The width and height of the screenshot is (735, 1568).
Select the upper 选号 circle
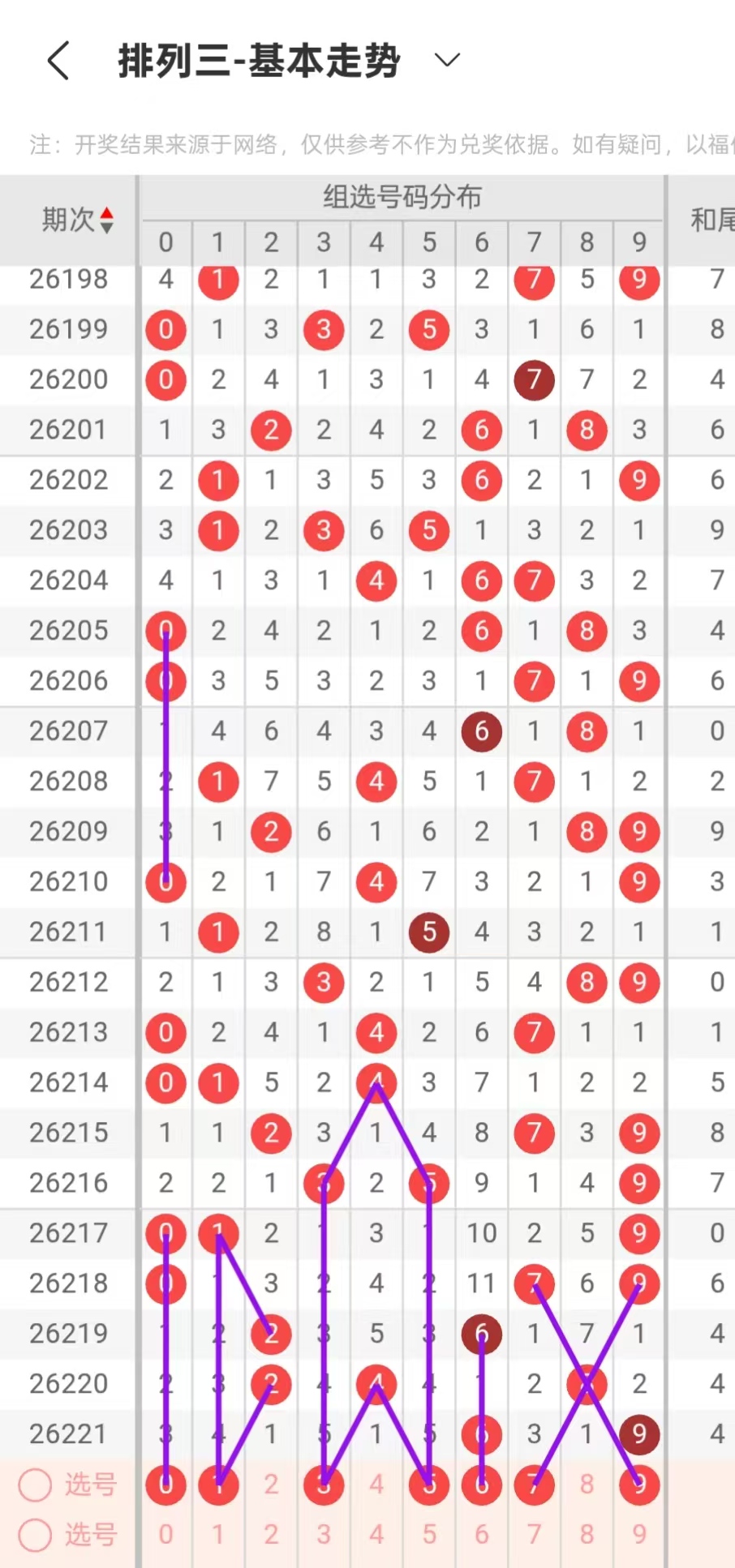point(35,1484)
